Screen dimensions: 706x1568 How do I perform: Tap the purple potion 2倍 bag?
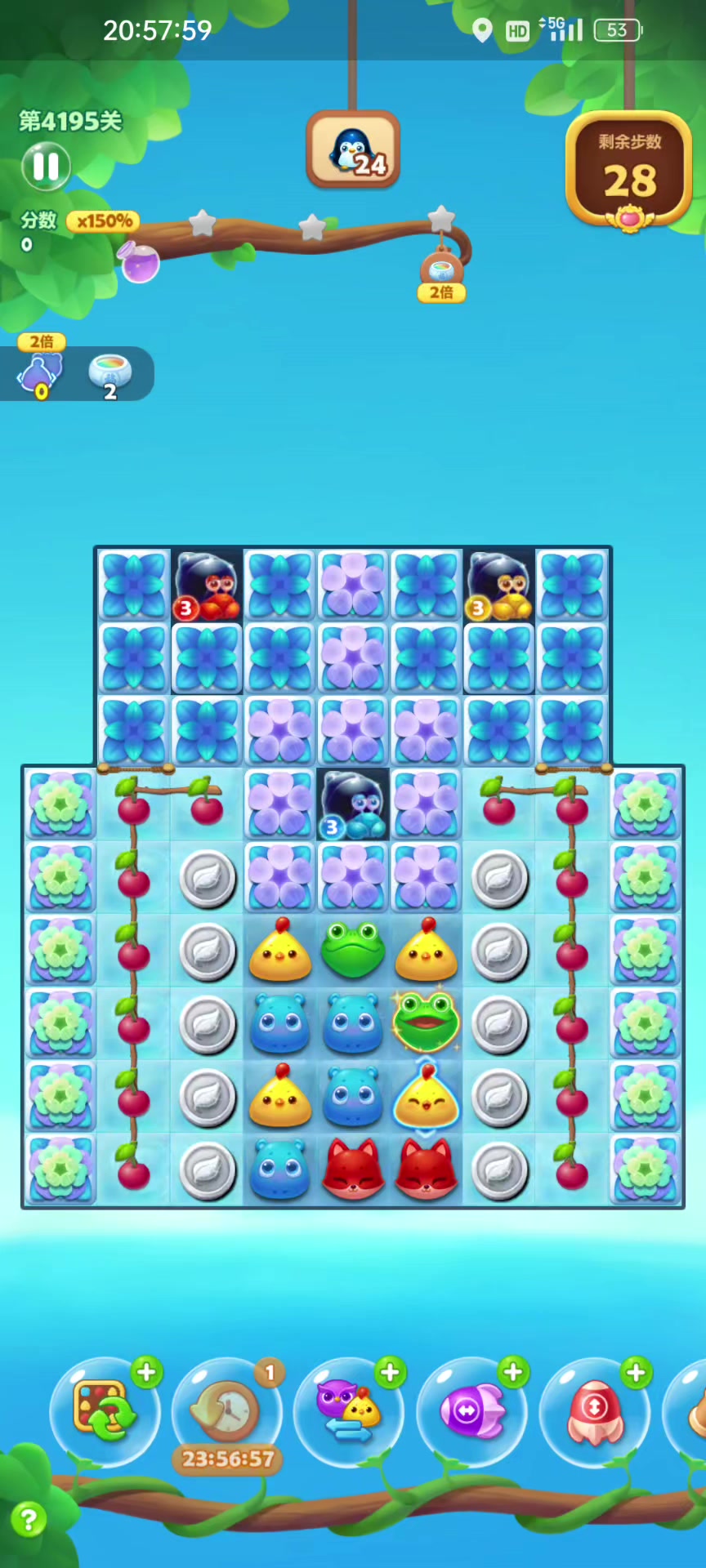pos(41,373)
